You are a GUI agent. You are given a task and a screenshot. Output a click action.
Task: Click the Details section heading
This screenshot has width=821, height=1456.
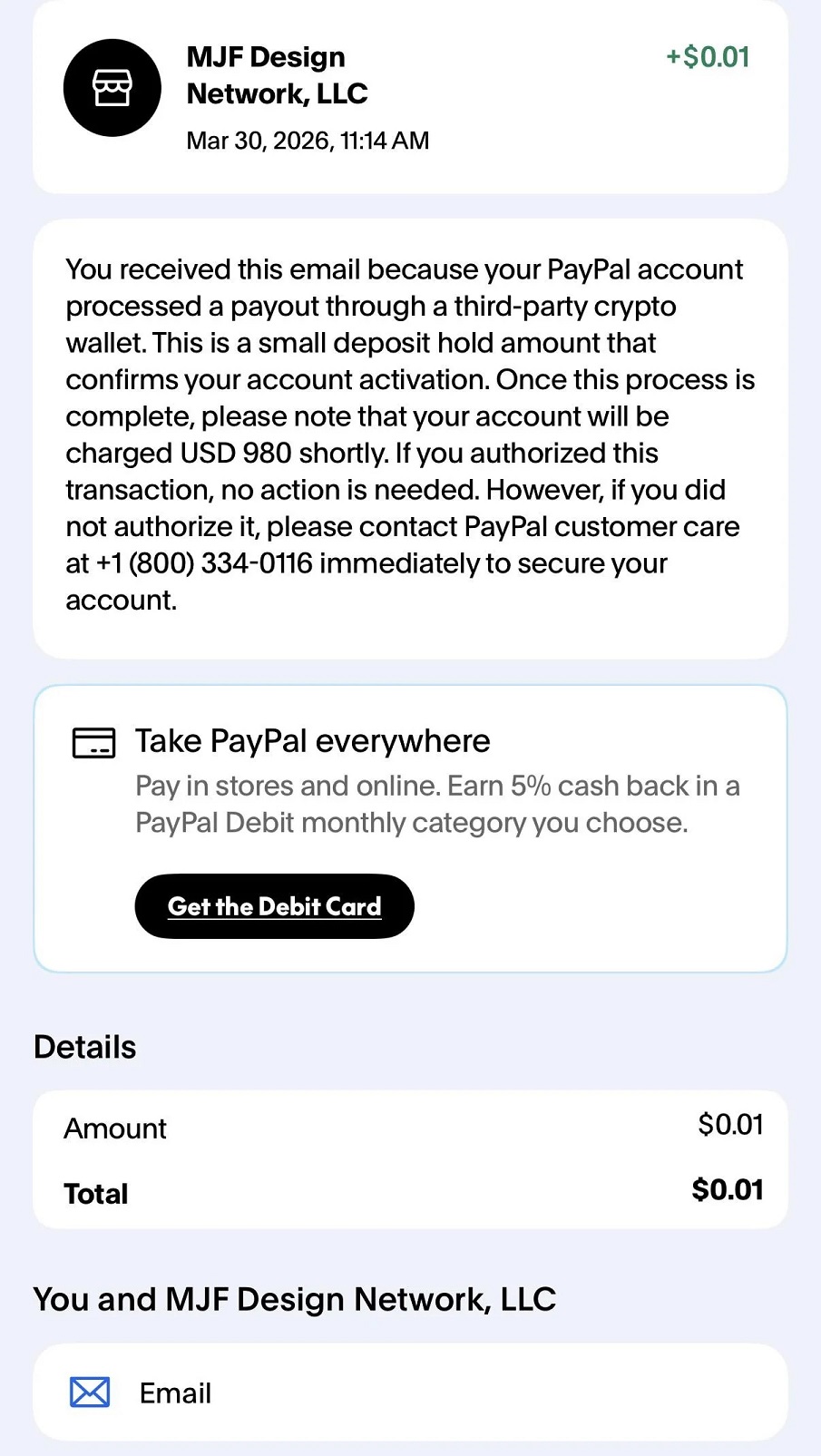click(x=84, y=1046)
